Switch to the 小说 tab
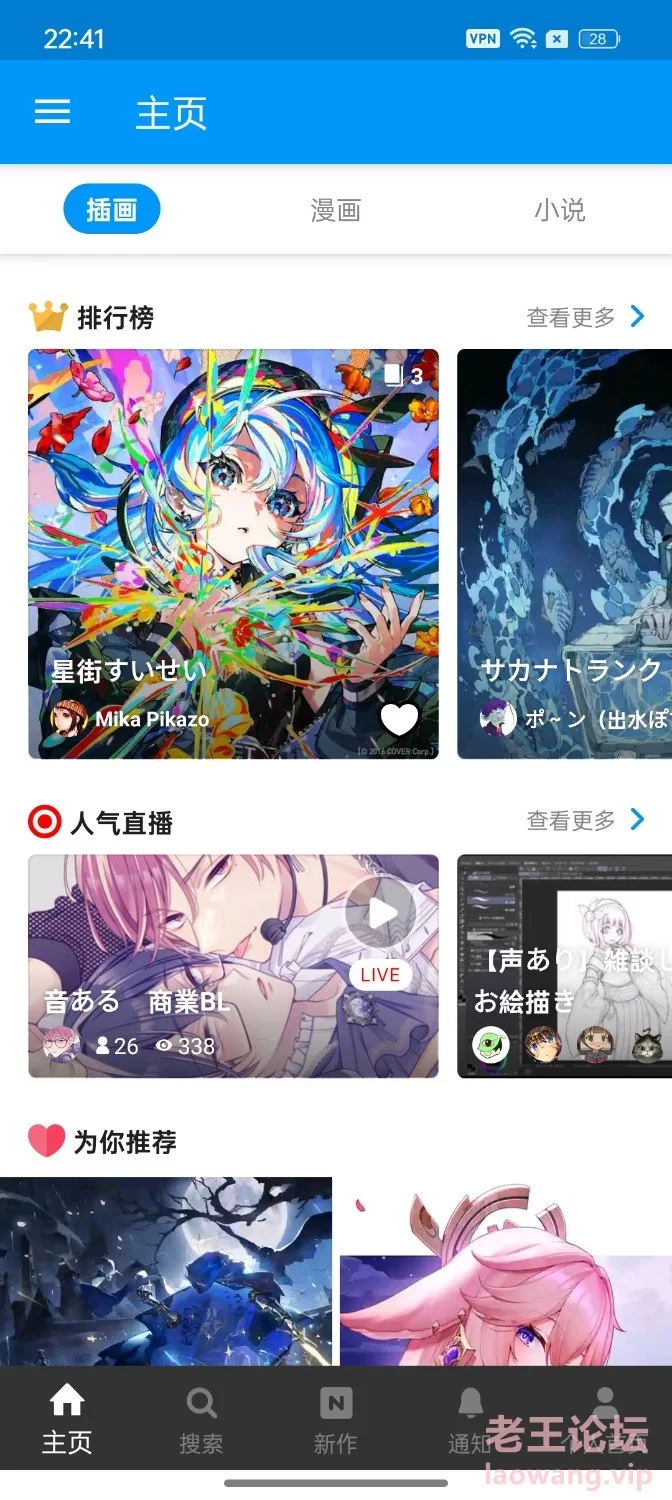Screen dimensions: 672x1500 (x=559, y=210)
